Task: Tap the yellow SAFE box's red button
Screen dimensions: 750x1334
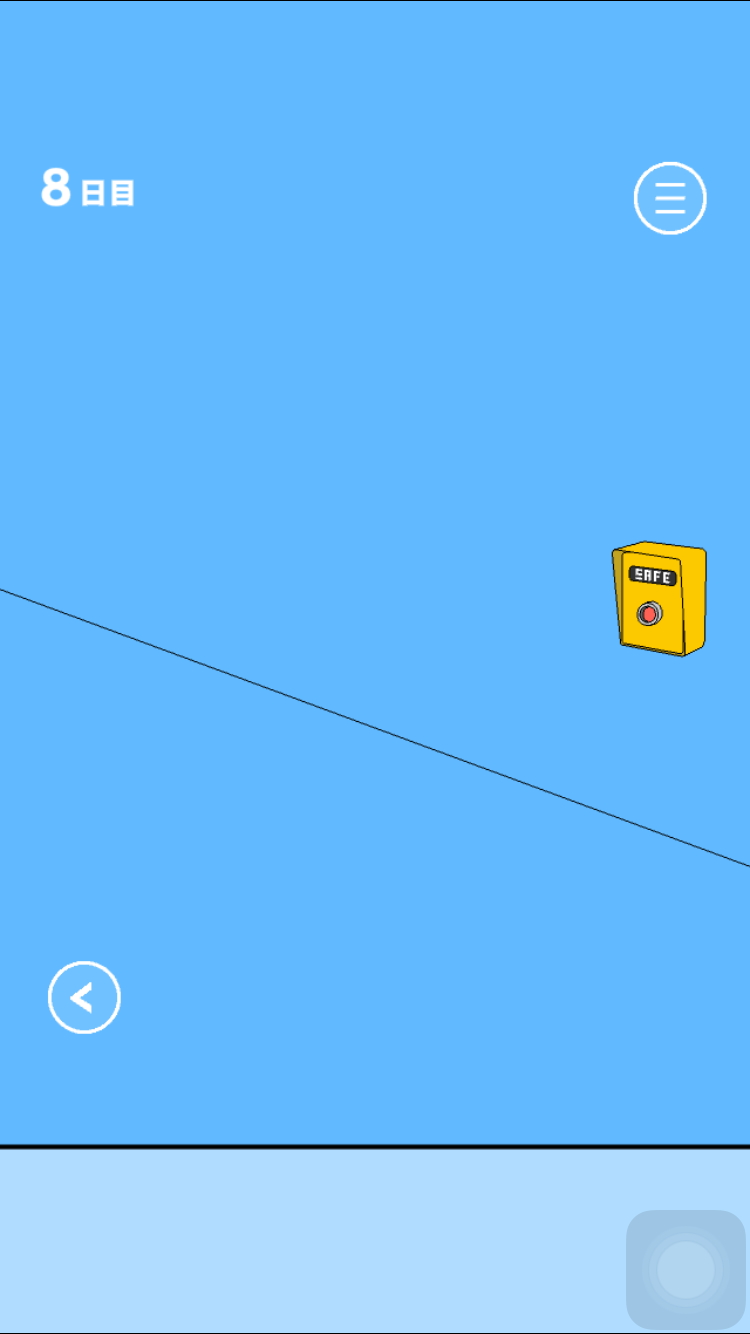Action: pos(650,613)
